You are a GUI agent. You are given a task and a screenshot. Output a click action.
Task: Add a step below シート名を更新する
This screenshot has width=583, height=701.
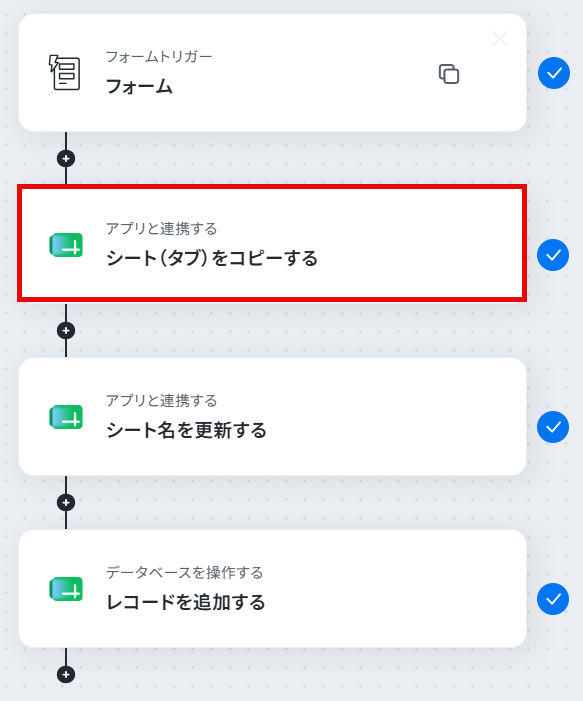coord(66,503)
